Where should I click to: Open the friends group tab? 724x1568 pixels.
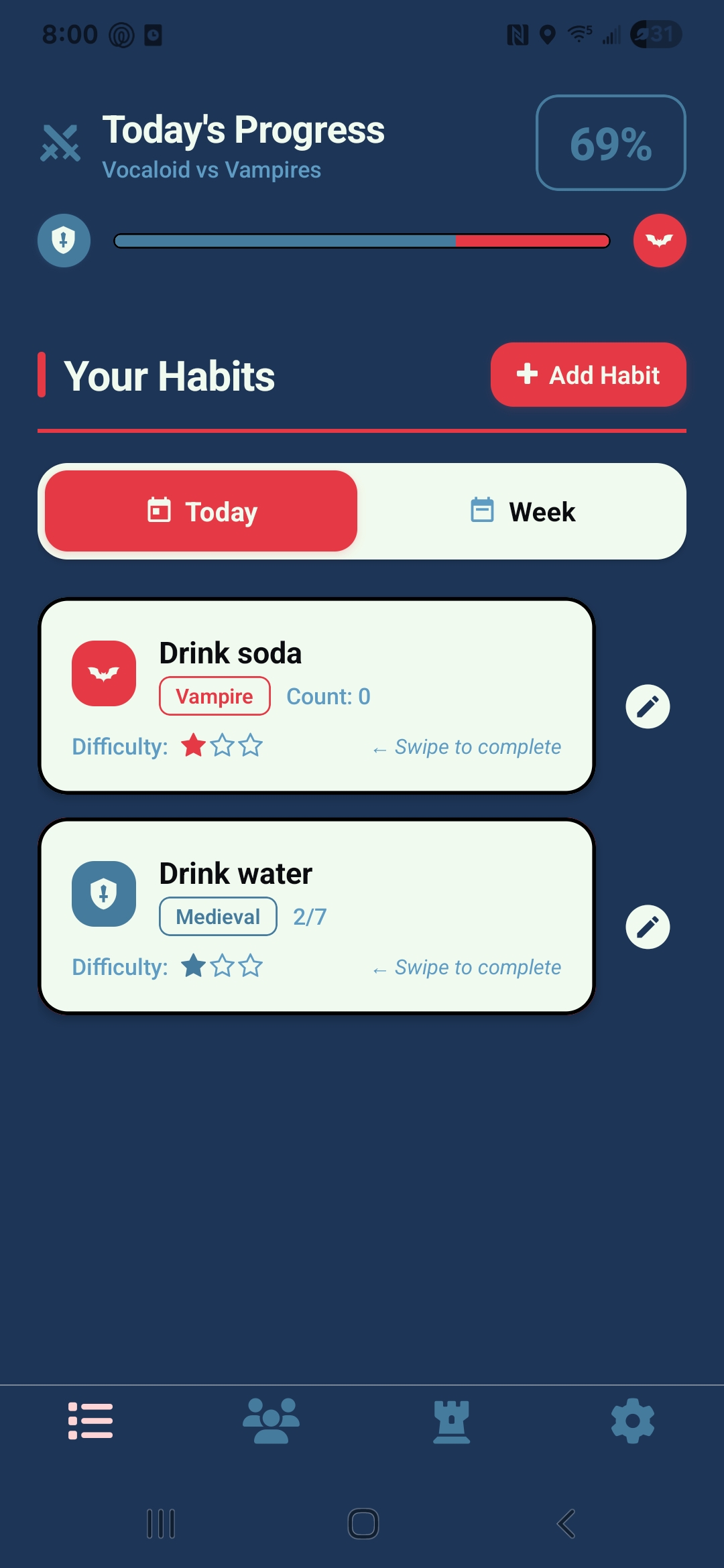(271, 1420)
